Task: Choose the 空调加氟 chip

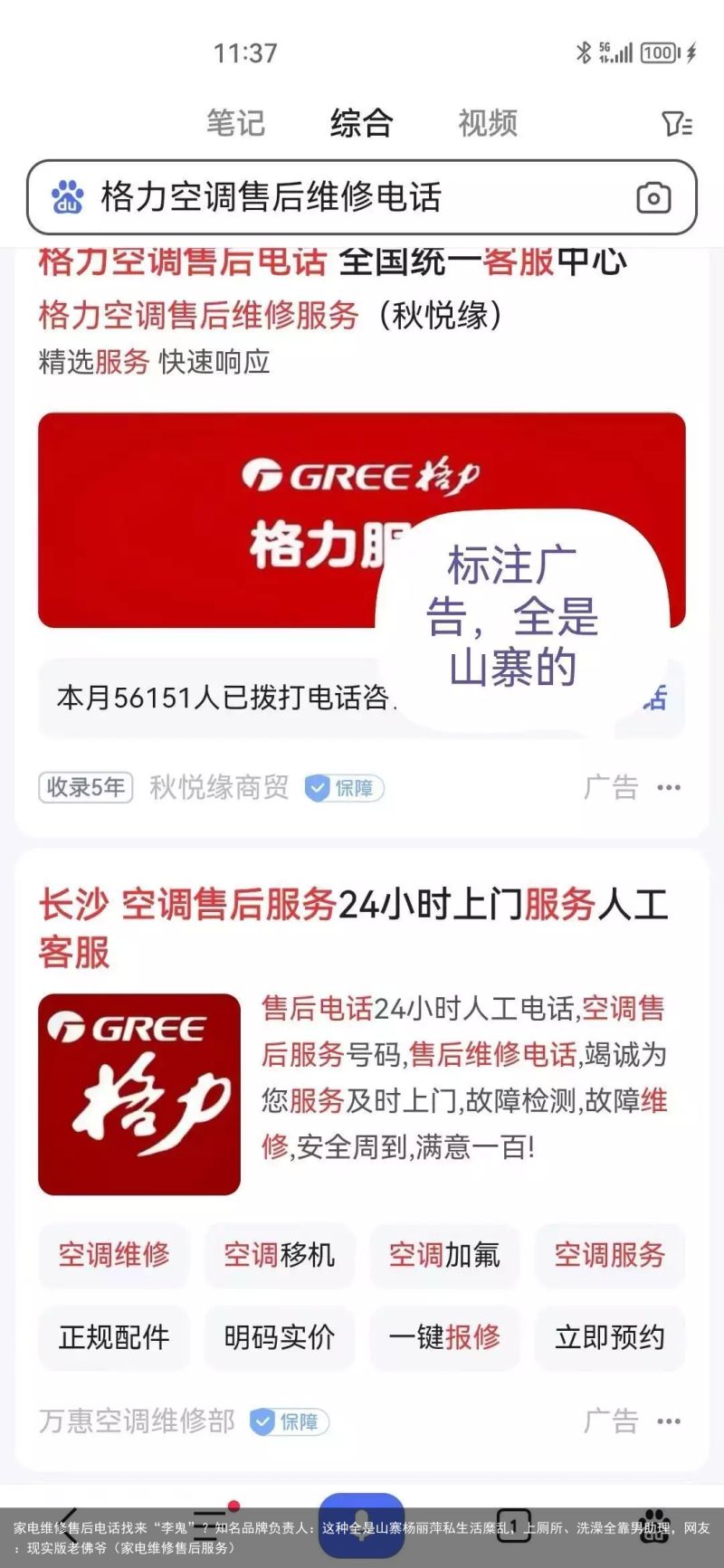Action: [444, 1255]
